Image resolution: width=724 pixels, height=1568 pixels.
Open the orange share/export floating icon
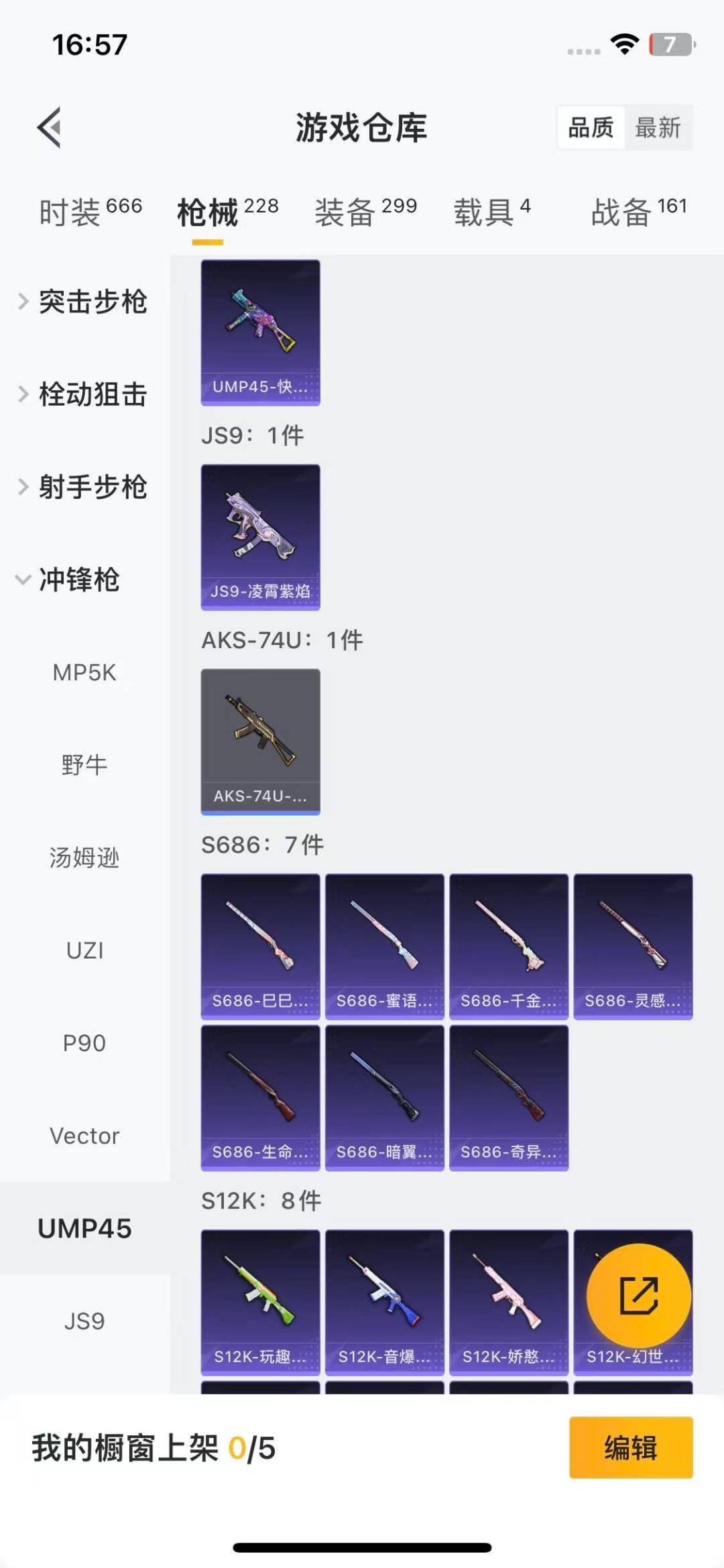point(638,1294)
